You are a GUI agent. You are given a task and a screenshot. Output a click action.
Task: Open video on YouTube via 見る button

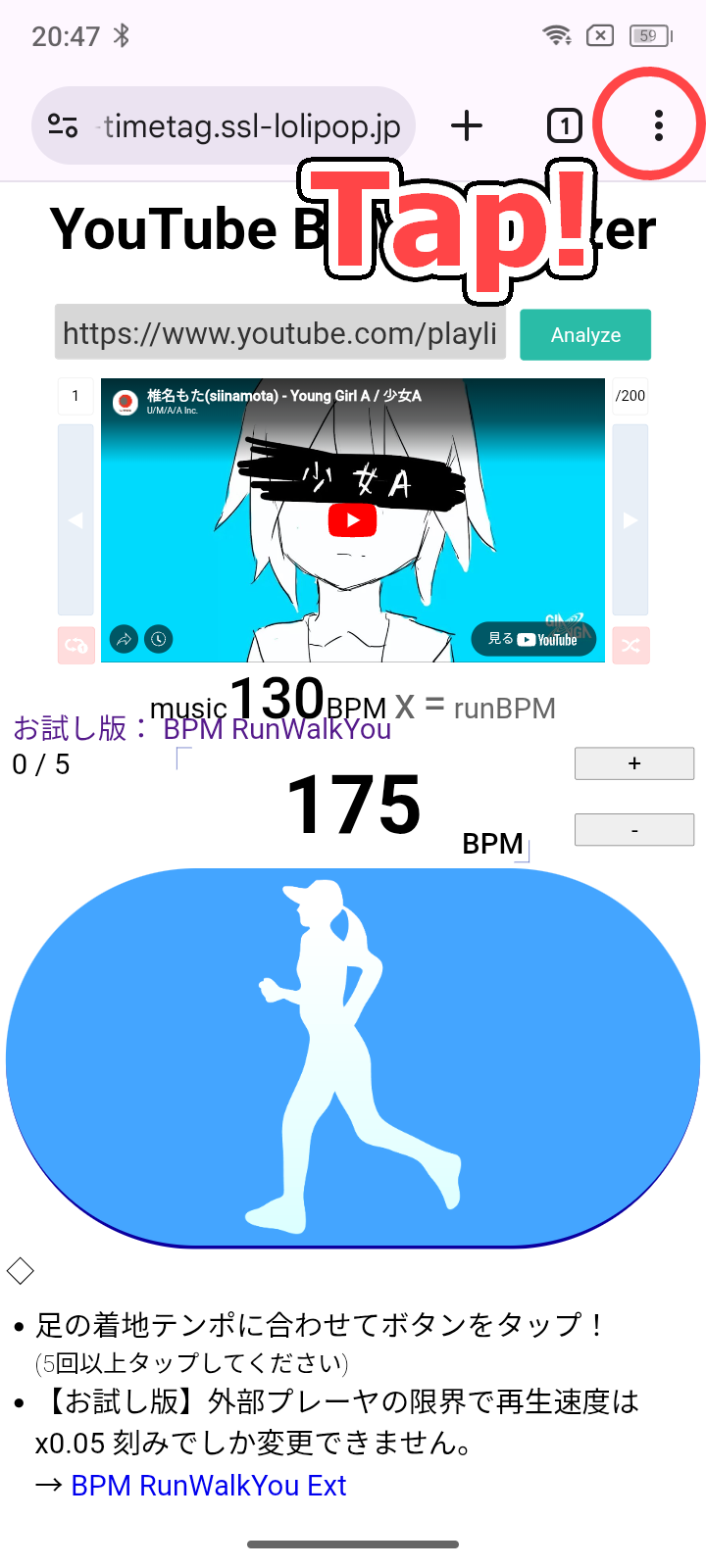click(532, 639)
